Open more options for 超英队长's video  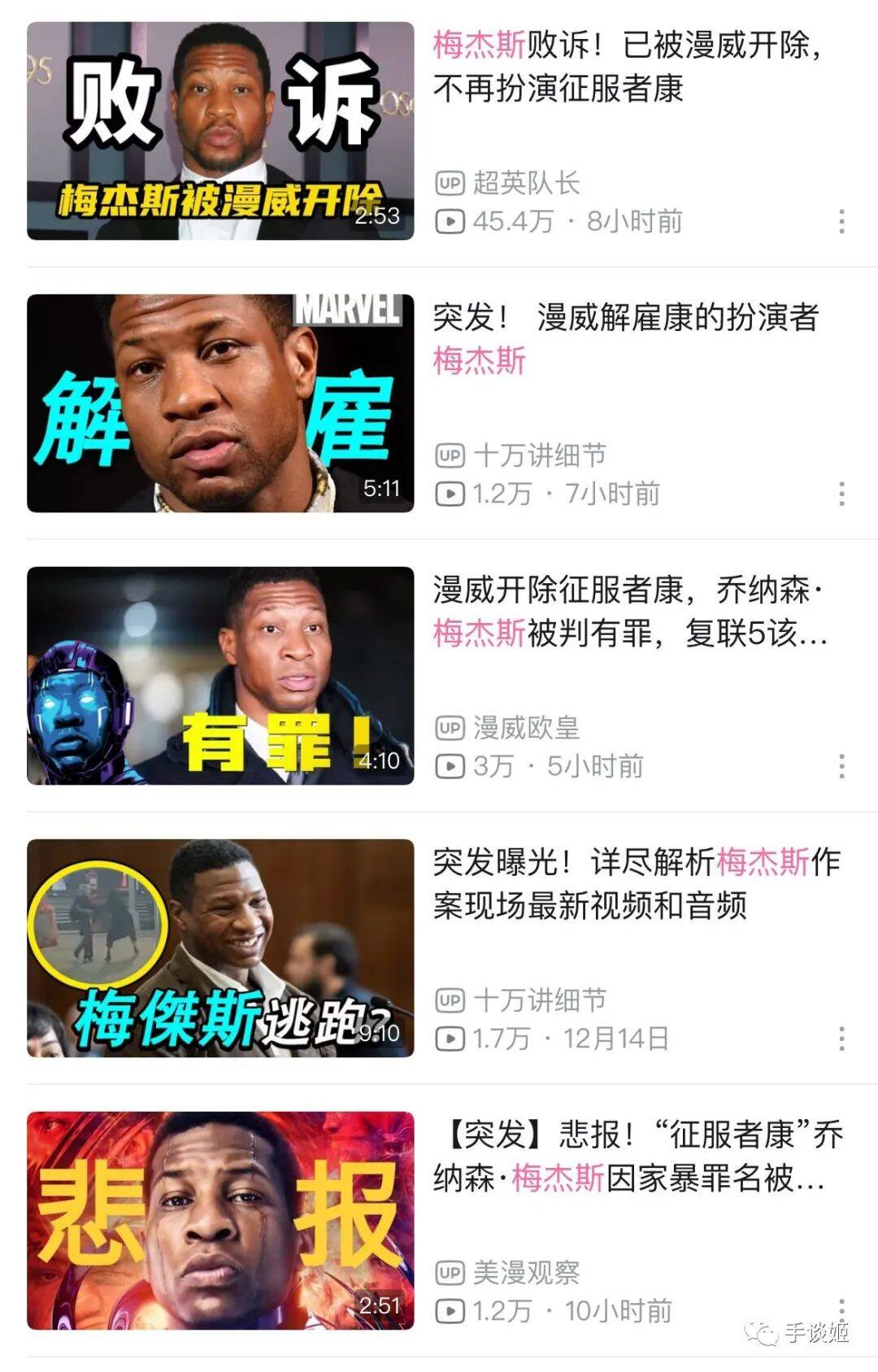click(841, 221)
